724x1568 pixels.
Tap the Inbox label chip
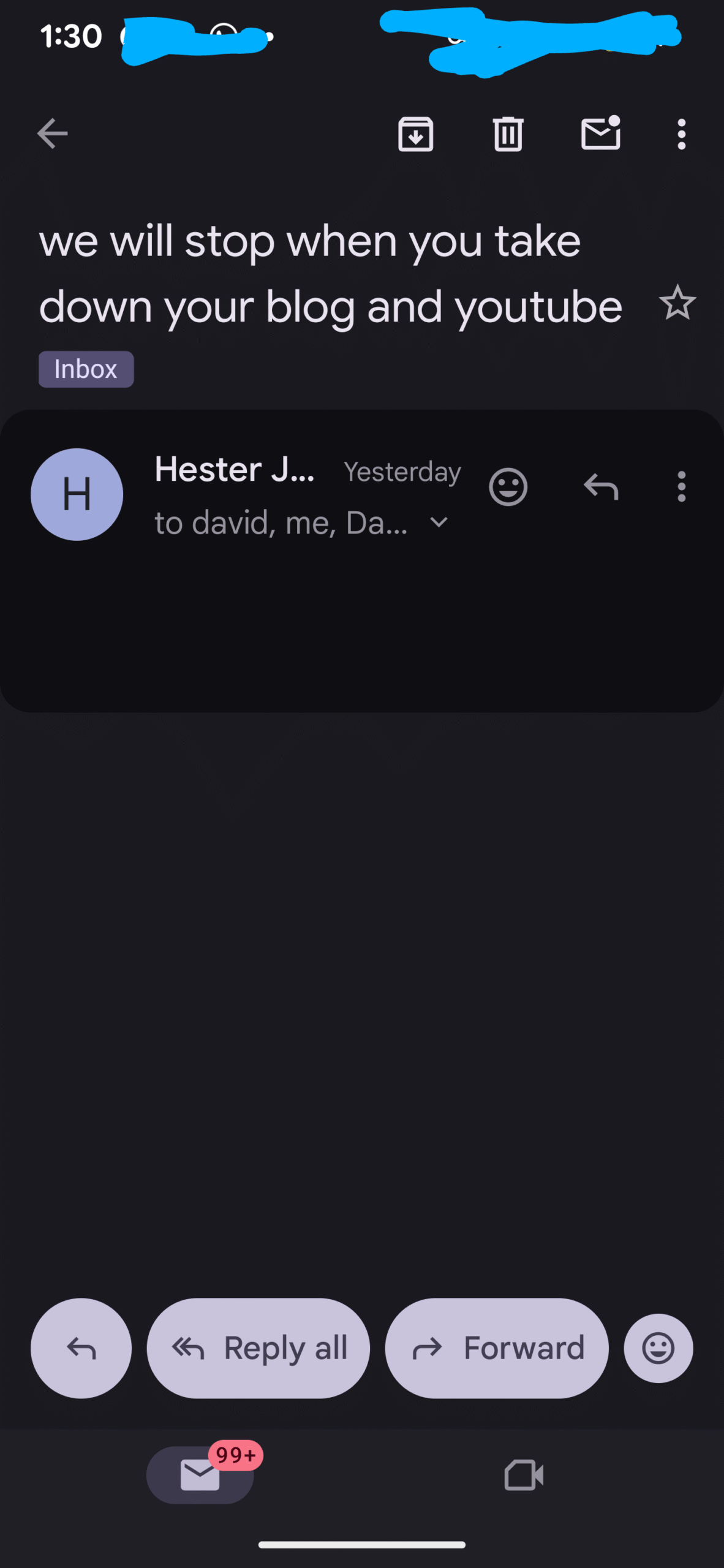click(86, 369)
